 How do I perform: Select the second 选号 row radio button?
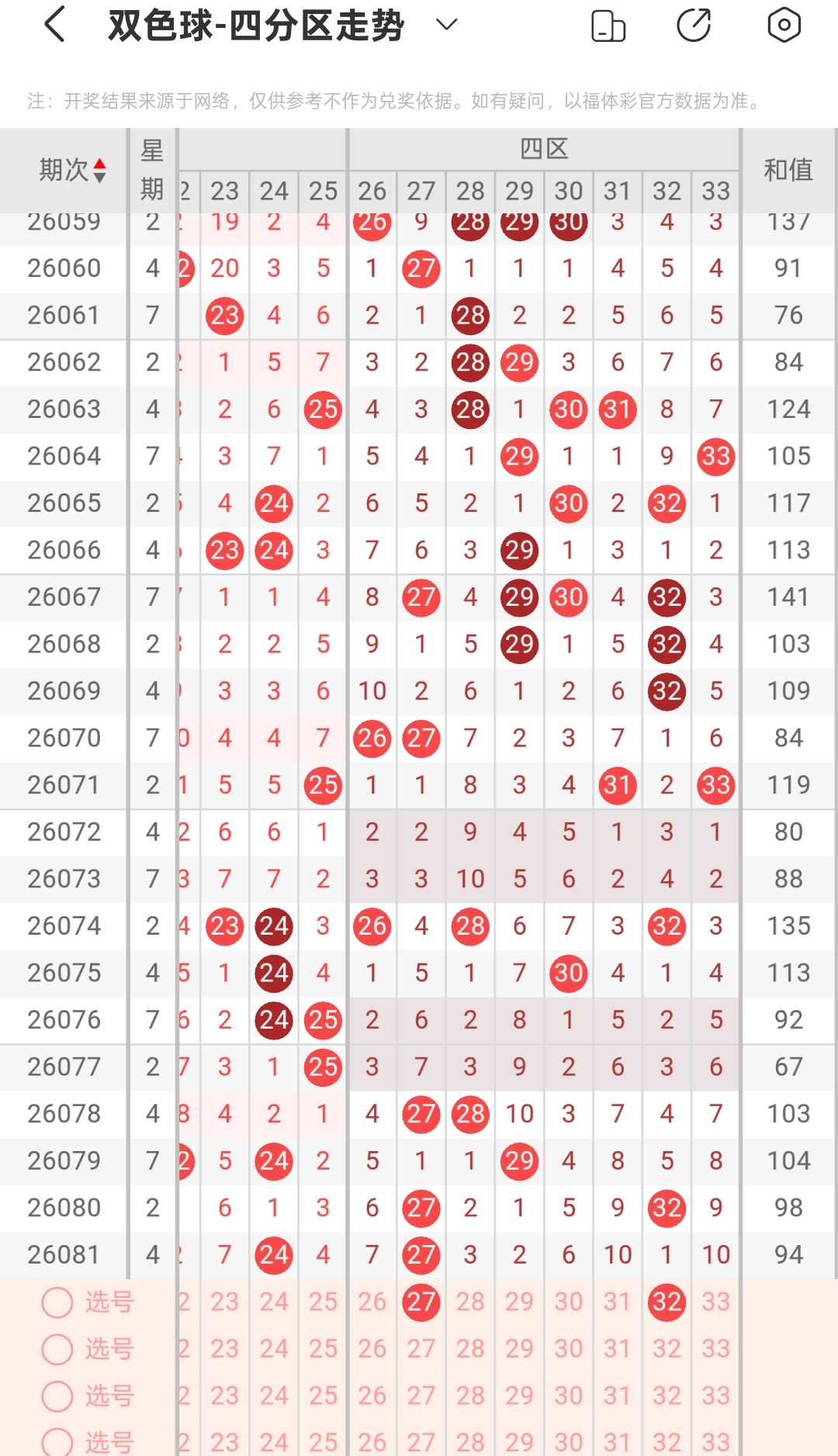click(57, 1349)
